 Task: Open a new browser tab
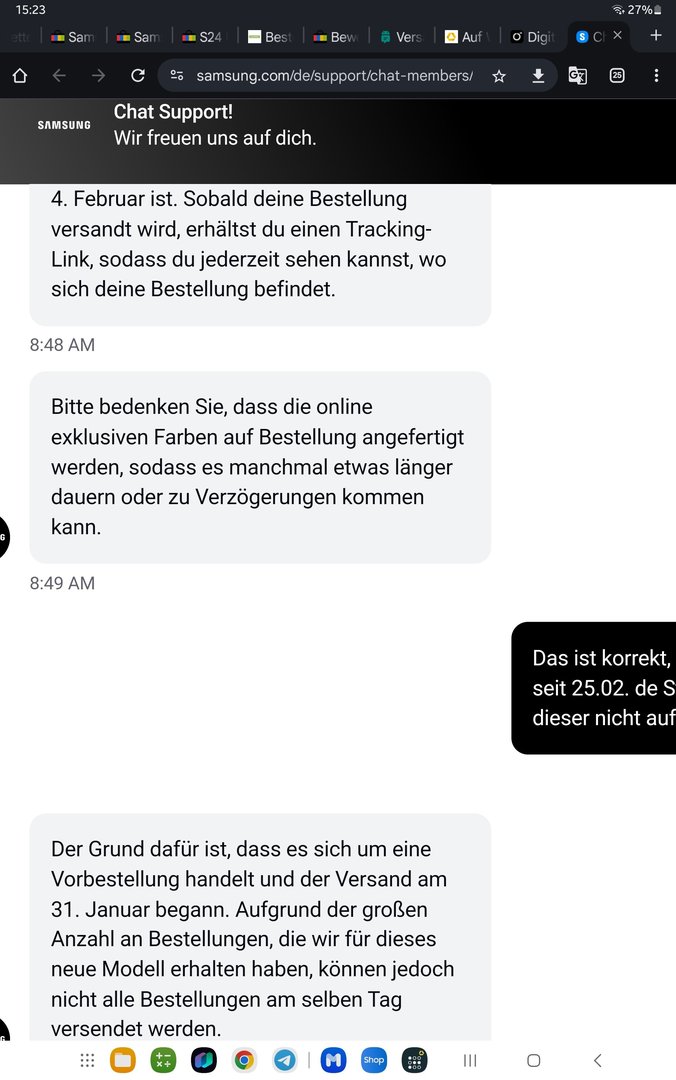[656, 36]
